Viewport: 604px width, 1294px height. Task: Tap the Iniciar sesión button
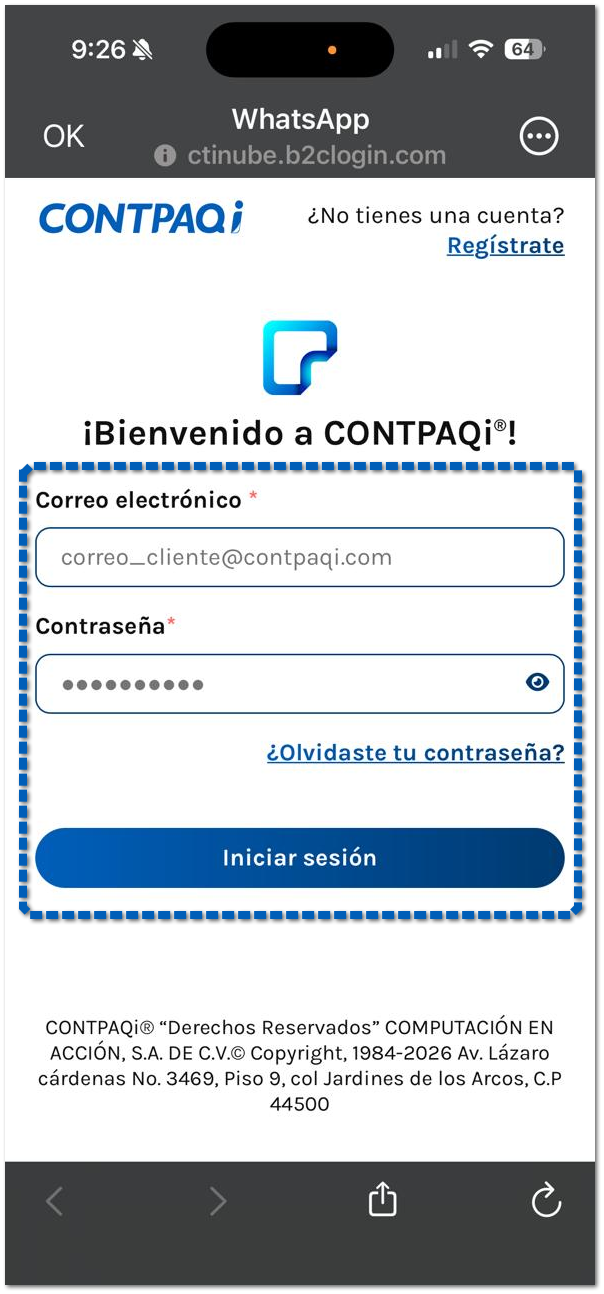pos(300,857)
